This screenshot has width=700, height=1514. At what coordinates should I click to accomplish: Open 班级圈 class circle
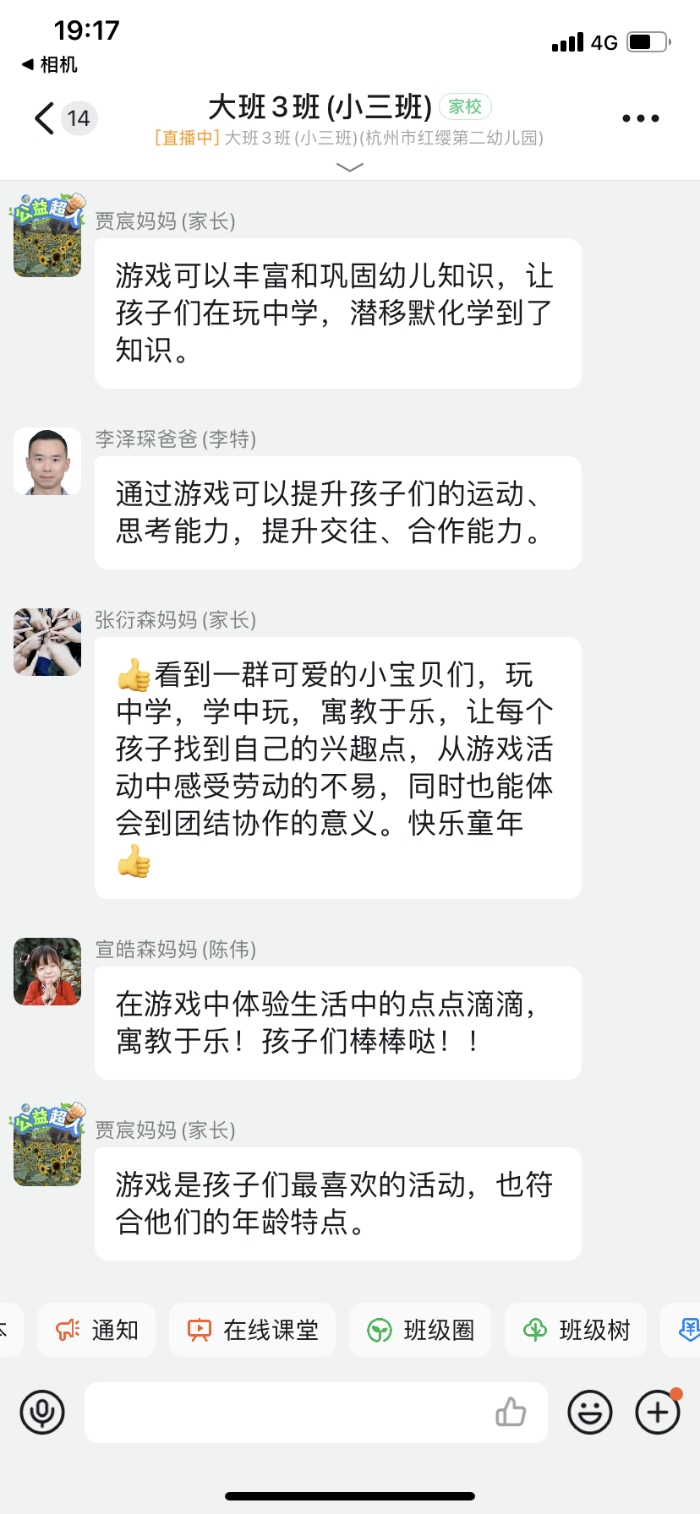tap(420, 1330)
